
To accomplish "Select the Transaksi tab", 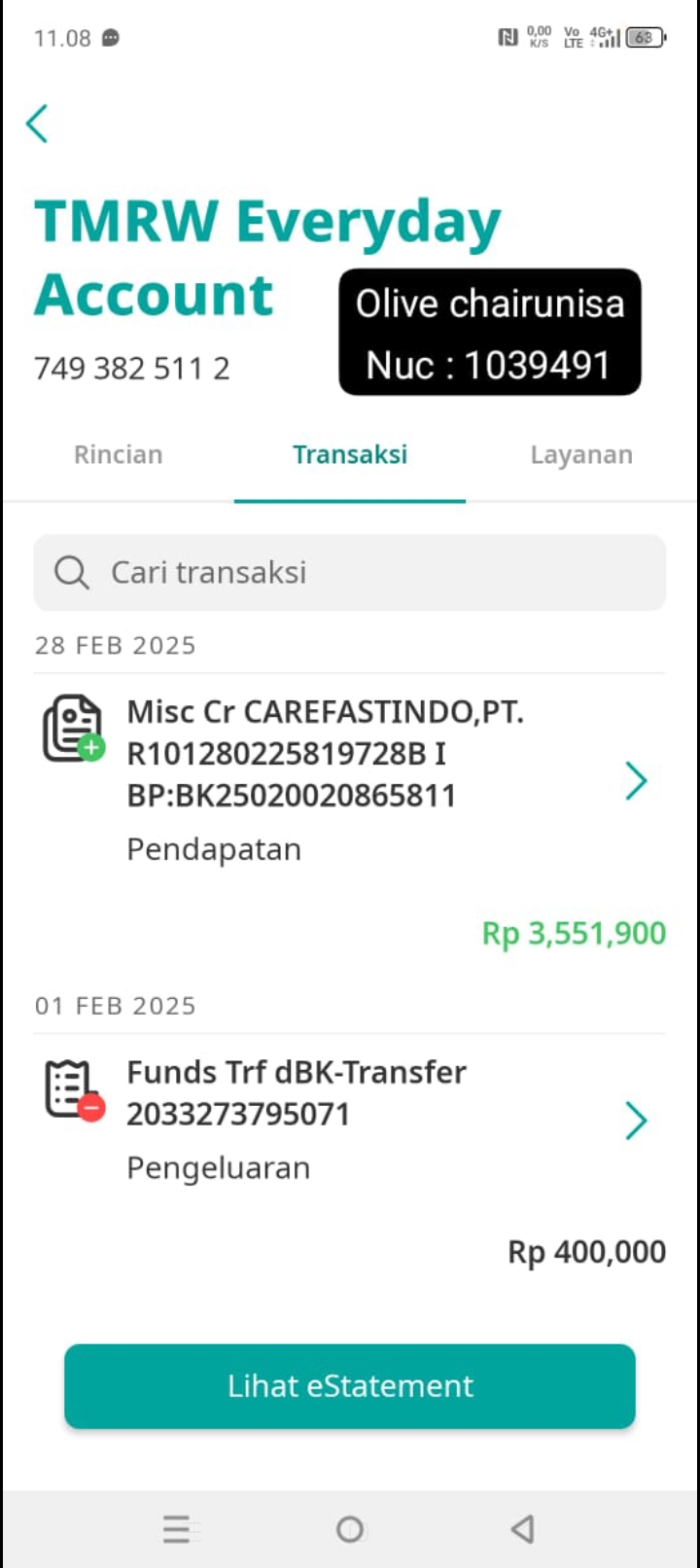I will point(350,454).
